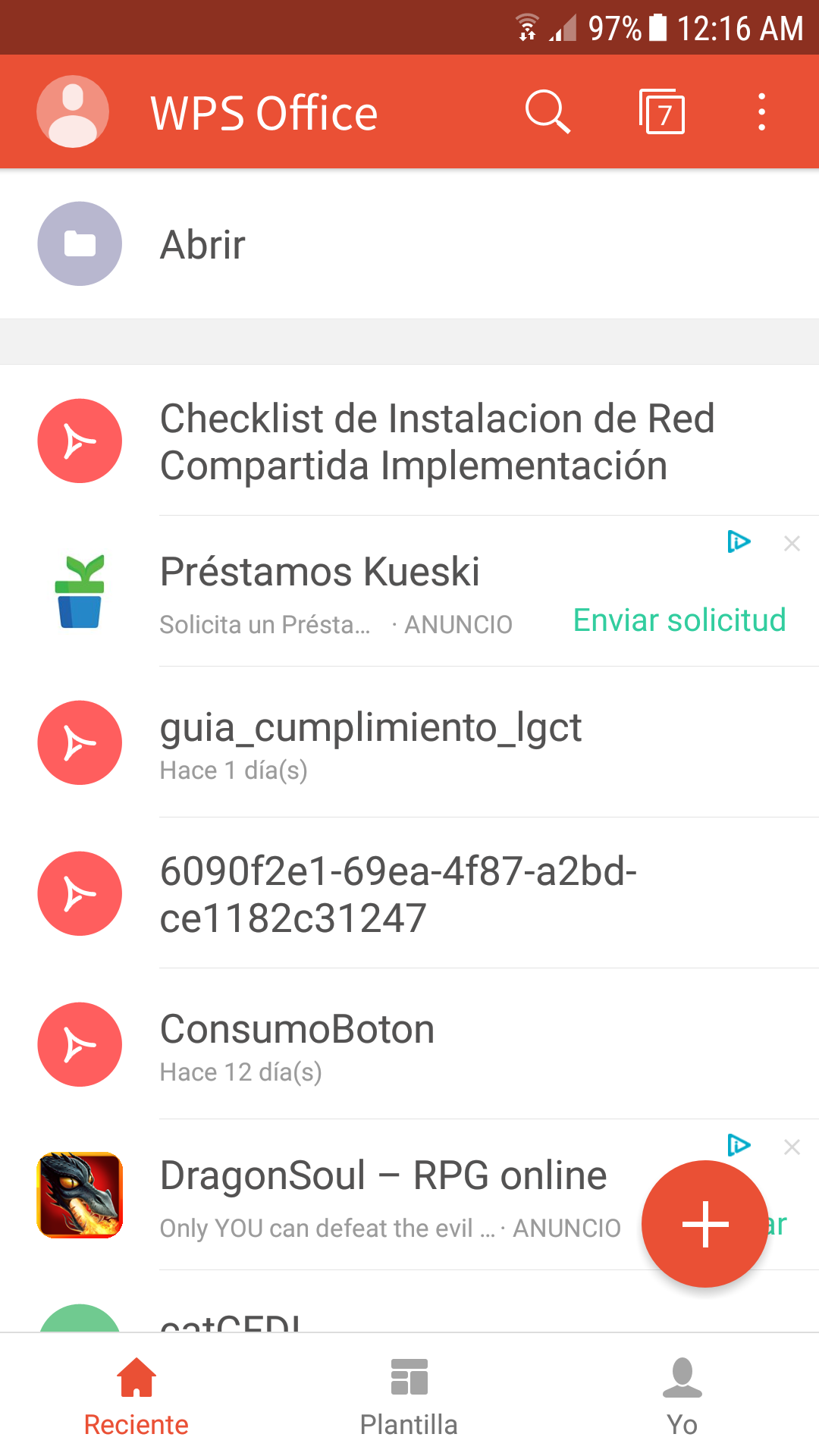Go to the Yo tab
Screen dimensions: 819x1456
coord(682,1395)
